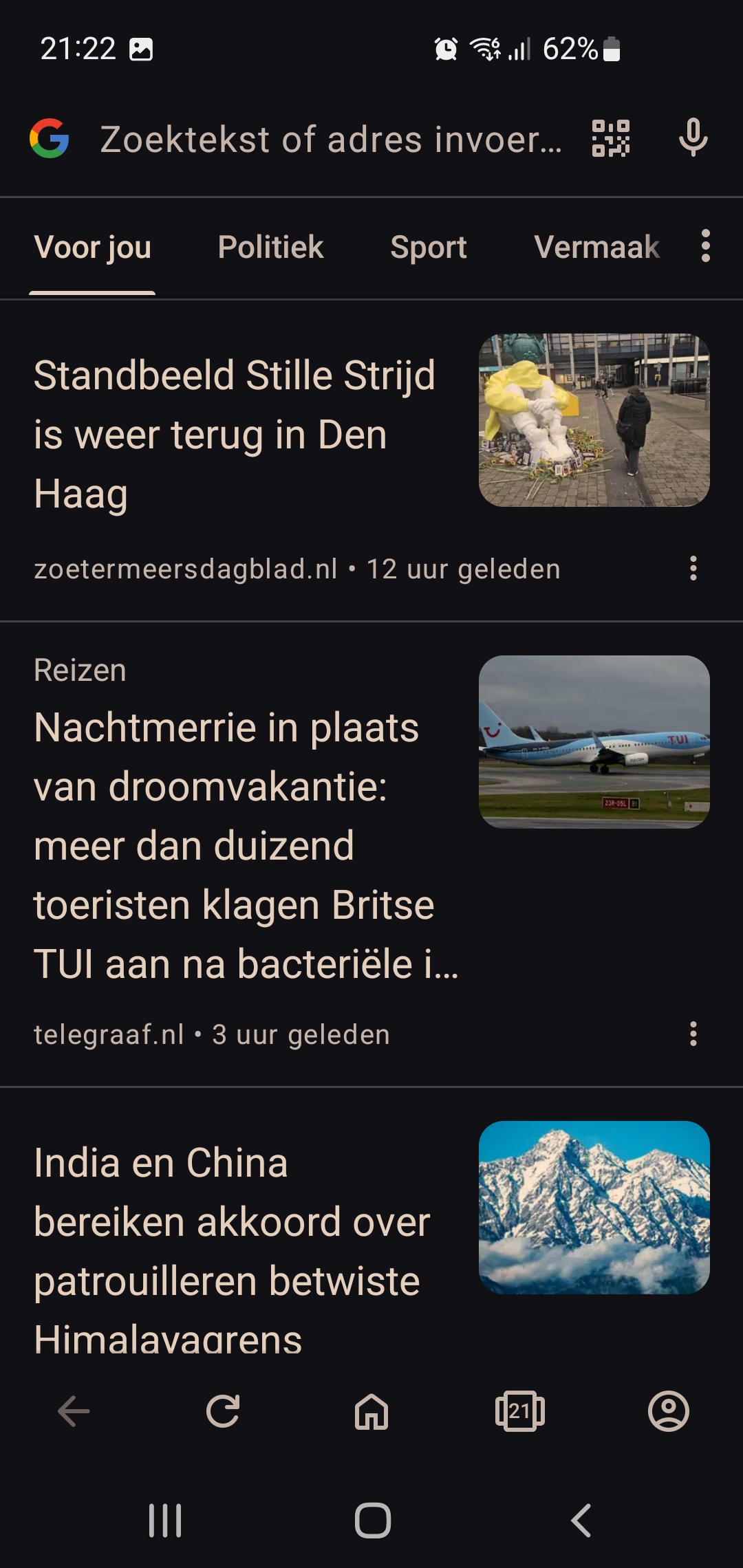Image resolution: width=743 pixels, height=1568 pixels.
Task: Open options for the telegraaf.nl article
Action: click(x=693, y=1034)
